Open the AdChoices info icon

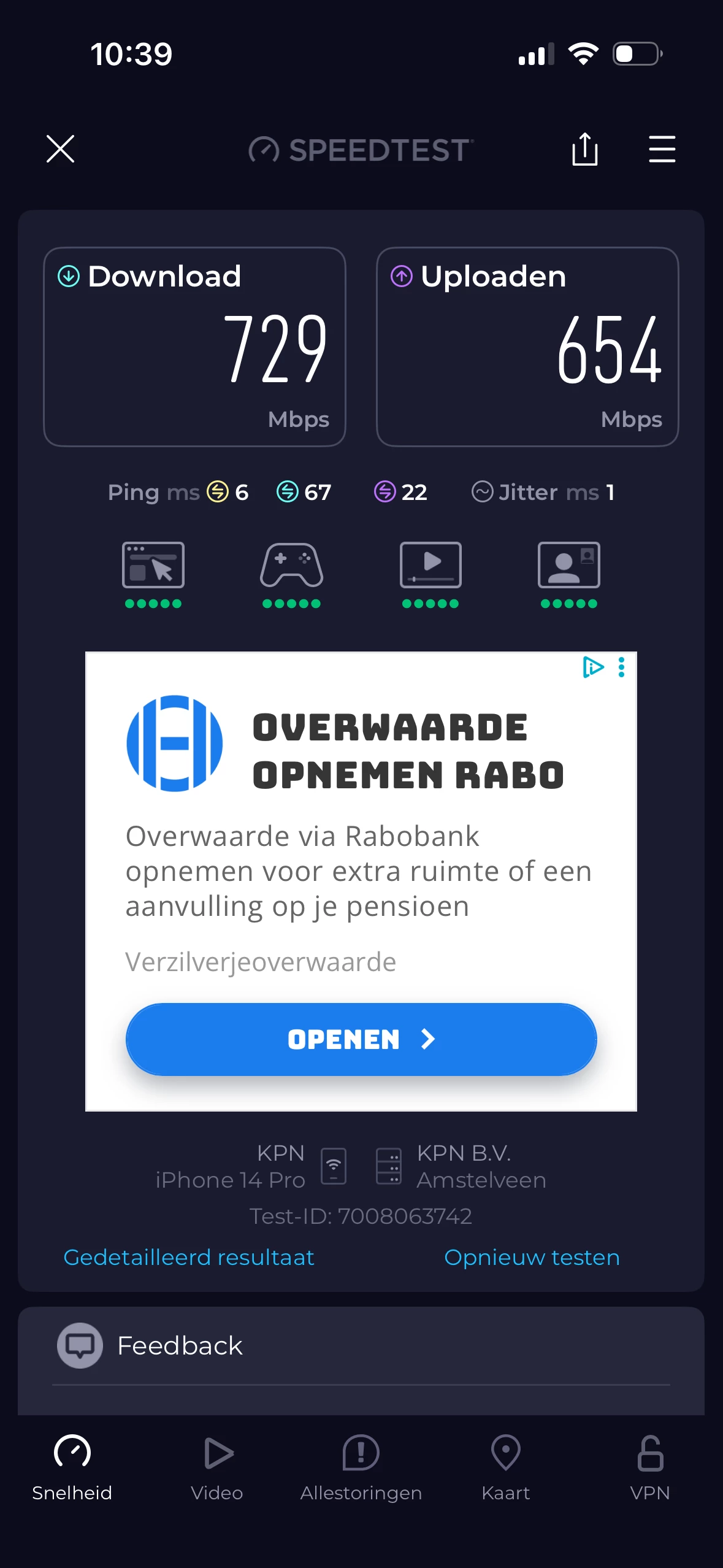click(592, 667)
